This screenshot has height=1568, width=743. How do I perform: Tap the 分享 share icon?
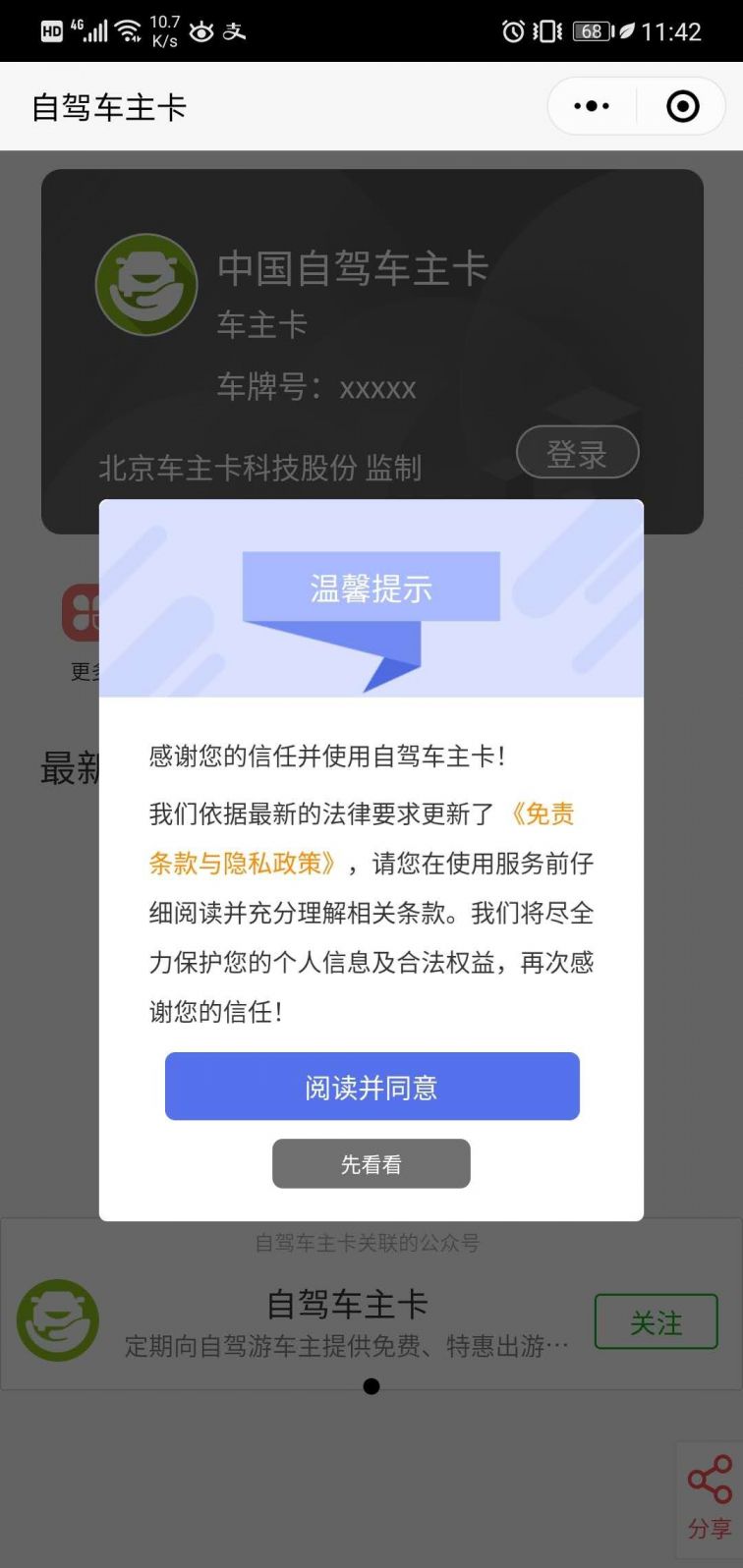[710, 1495]
